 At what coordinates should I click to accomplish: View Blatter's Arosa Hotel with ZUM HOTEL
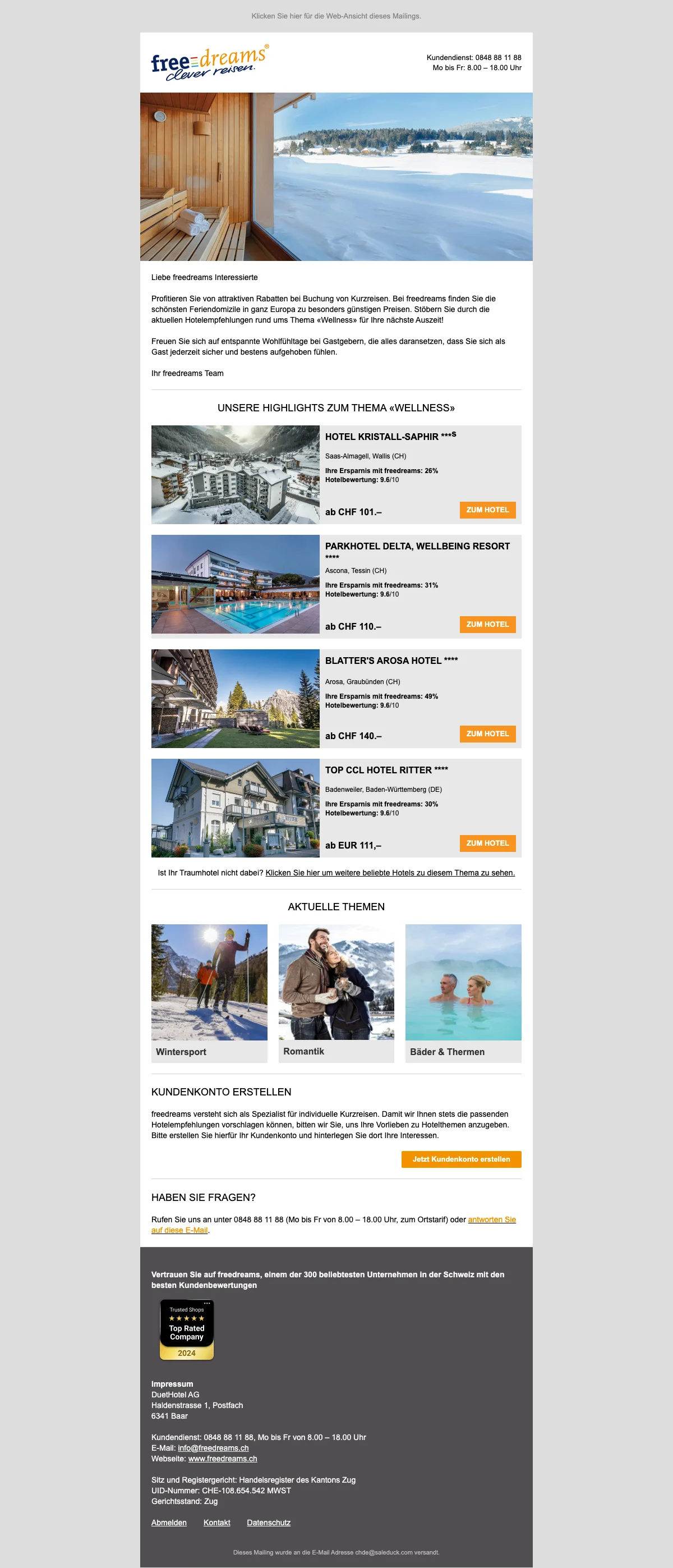pos(487,734)
